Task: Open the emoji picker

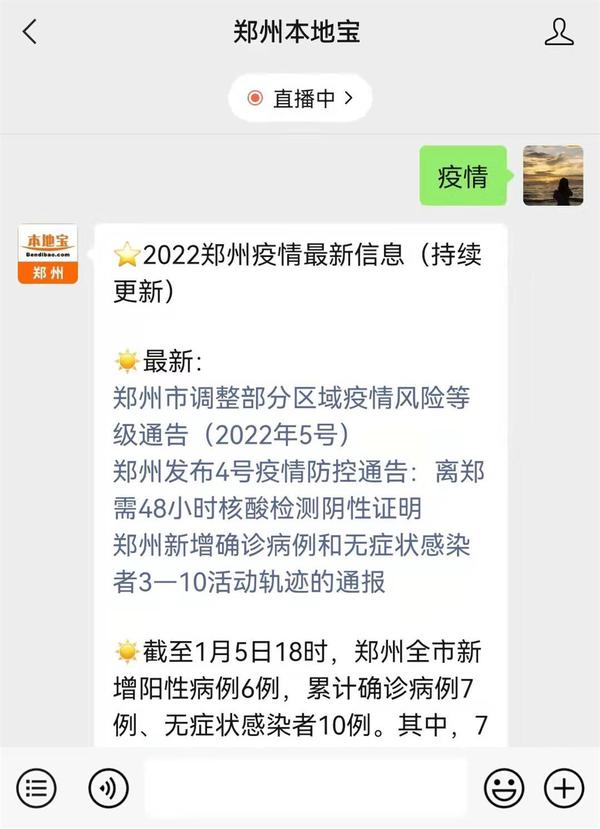Action: coord(504,788)
